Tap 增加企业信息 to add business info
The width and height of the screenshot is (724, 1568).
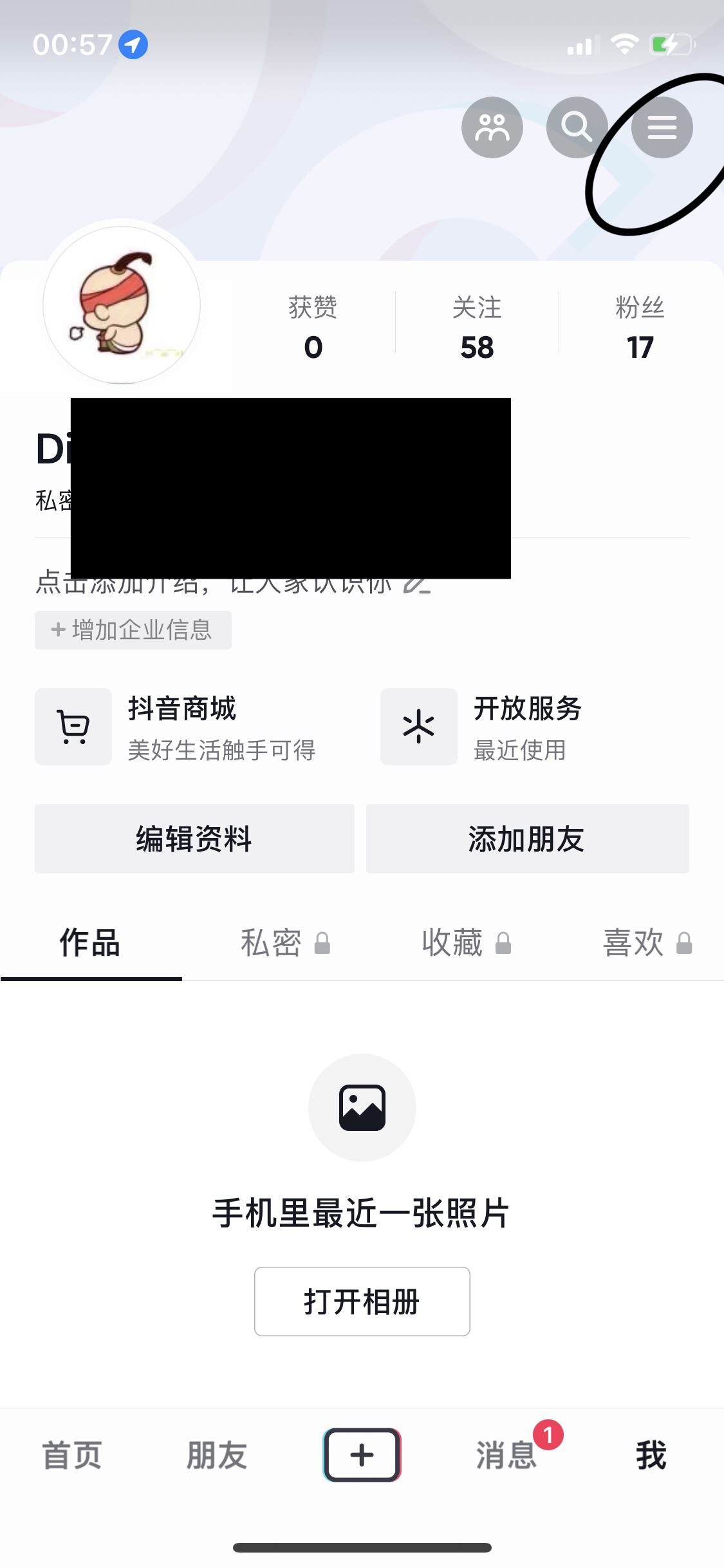[133, 630]
